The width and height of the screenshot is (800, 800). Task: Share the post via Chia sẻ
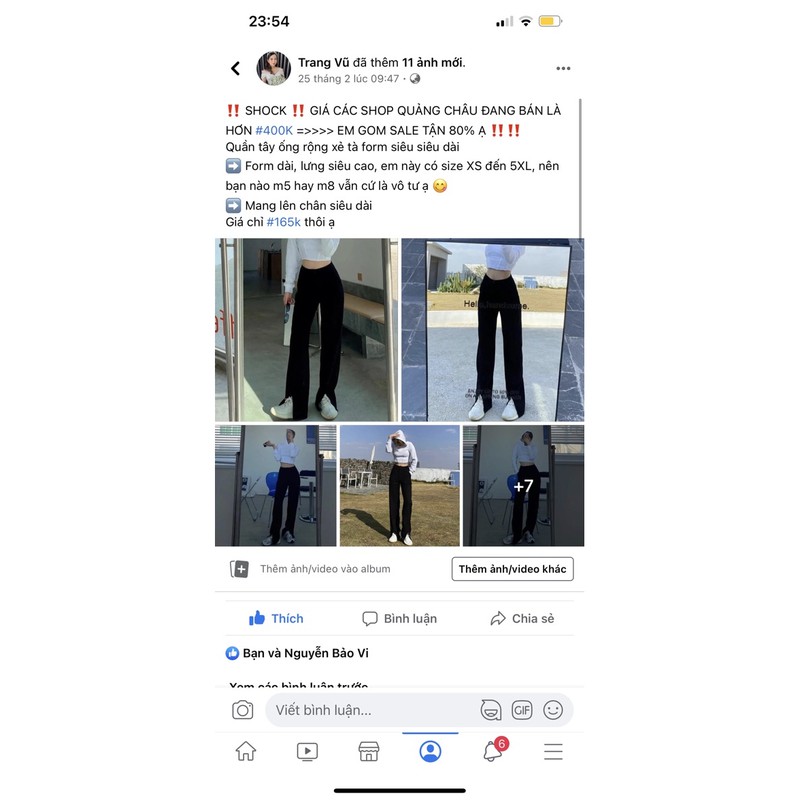(522, 619)
